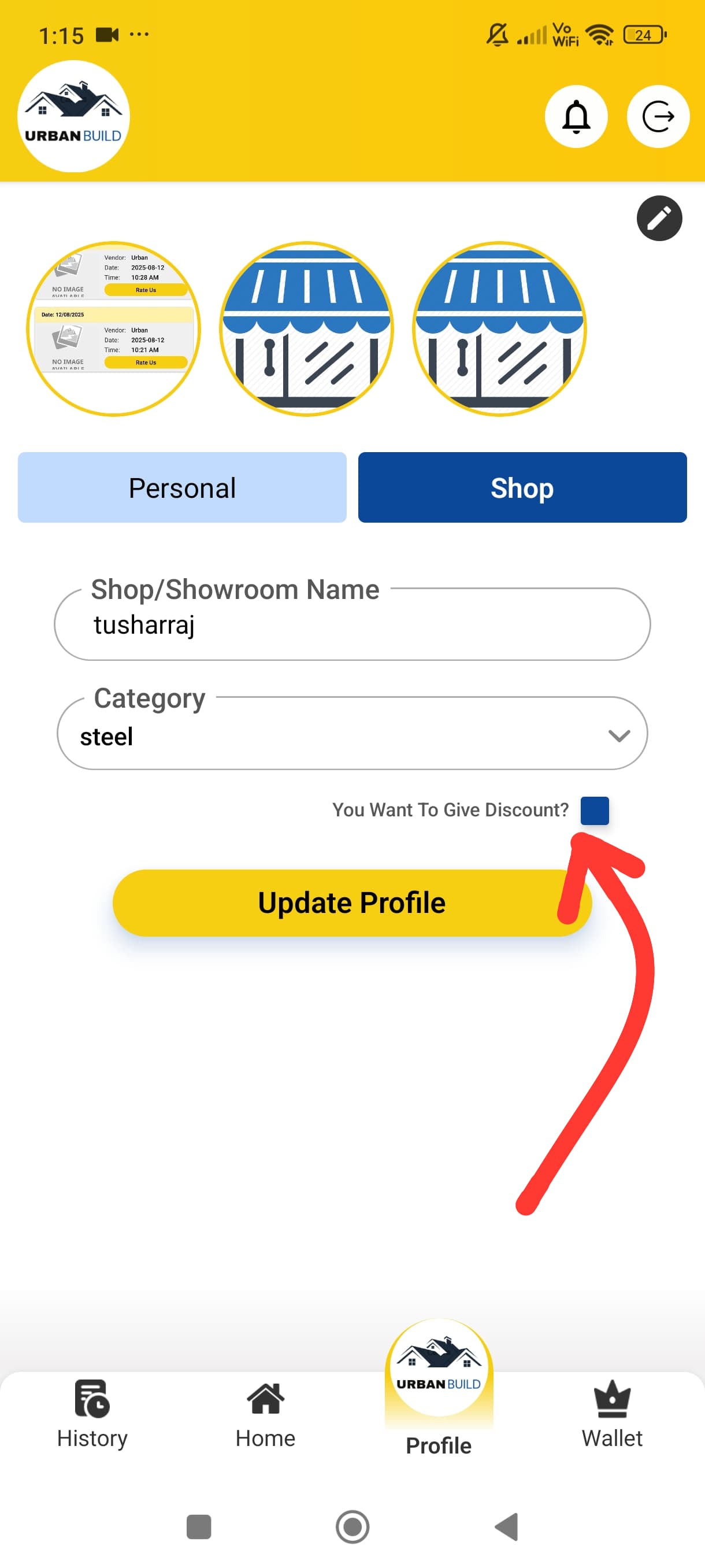705x1568 pixels.
Task: Open the notifications bell
Action: [576, 116]
